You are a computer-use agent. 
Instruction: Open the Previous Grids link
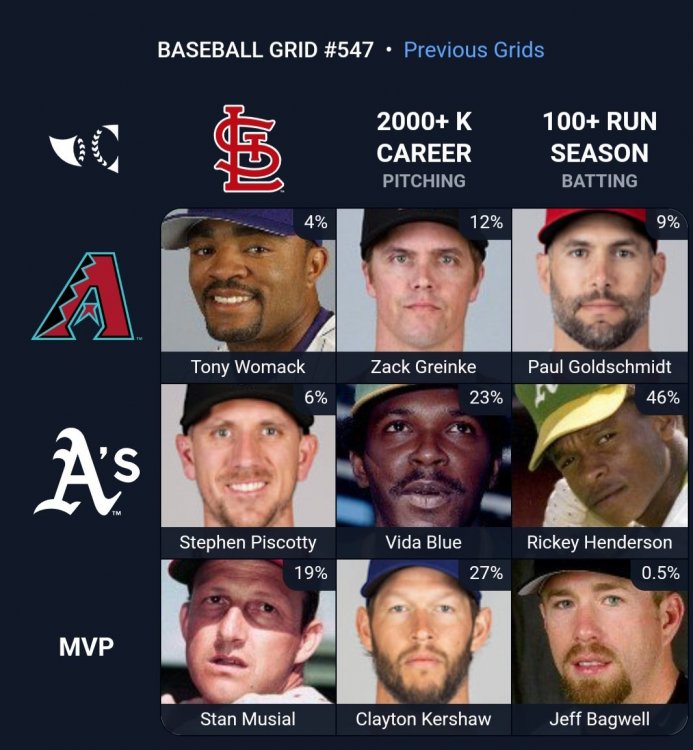click(x=474, y=50)
